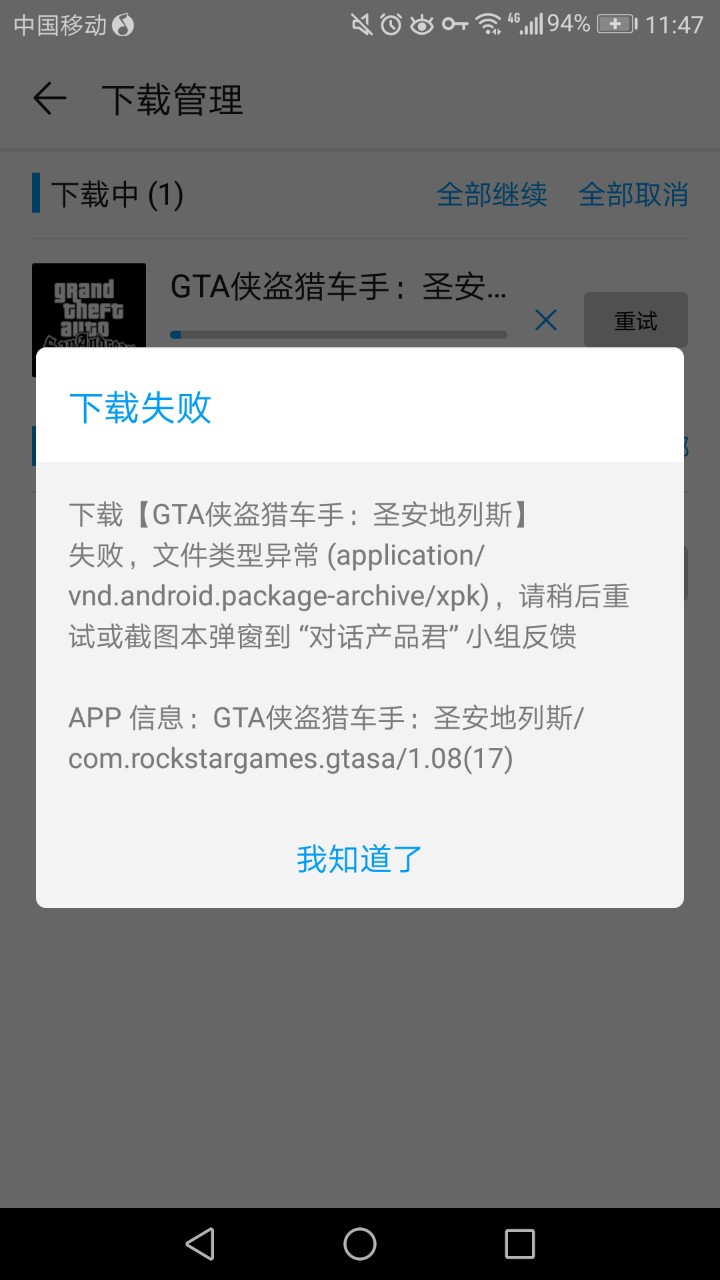This screenshot has height=1280, width=720.
Task: Retry the GTA download with 重试
Action: point(635,320)
